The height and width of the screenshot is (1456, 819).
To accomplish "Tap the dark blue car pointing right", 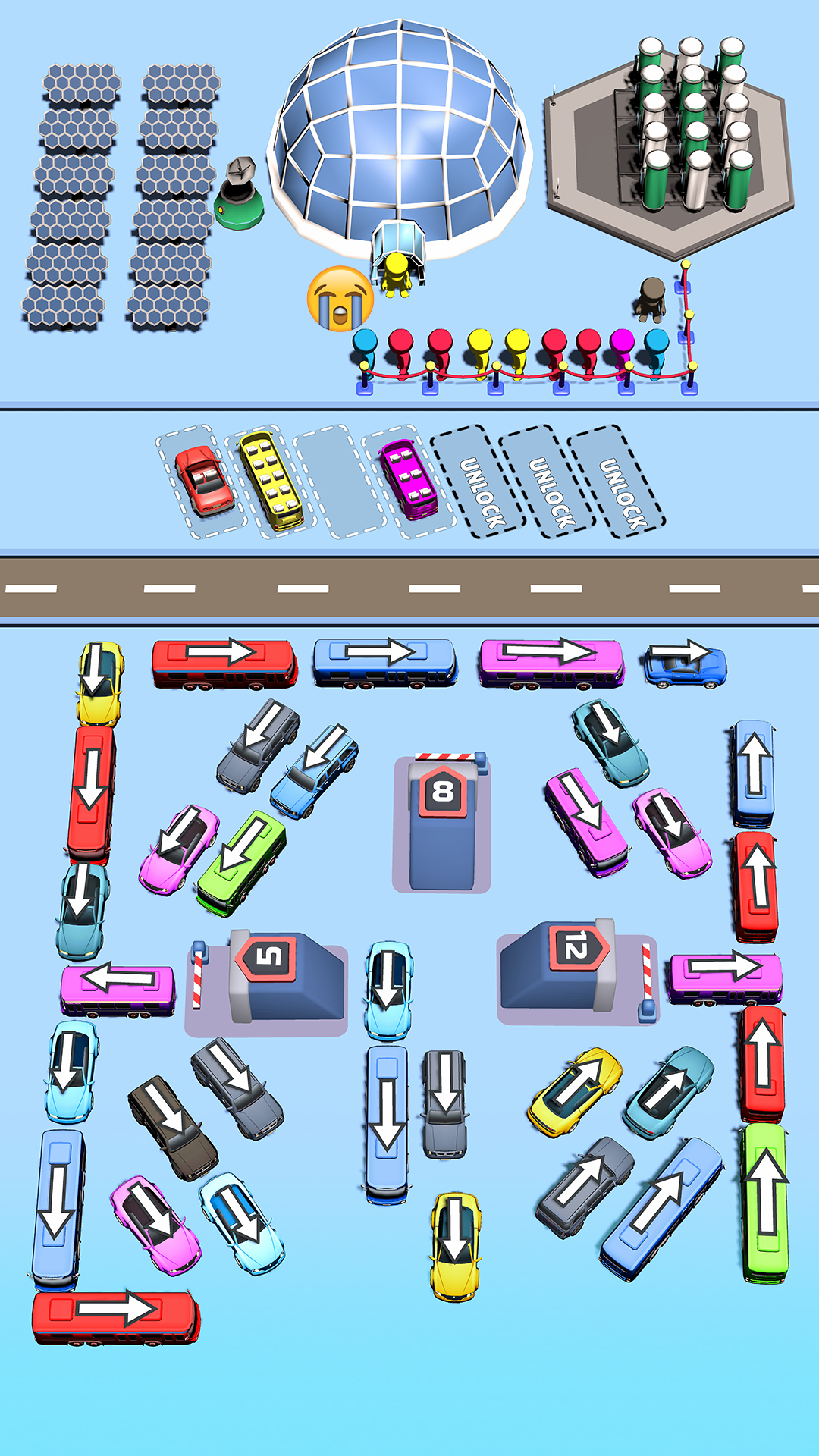I will [x=685, y=665].
